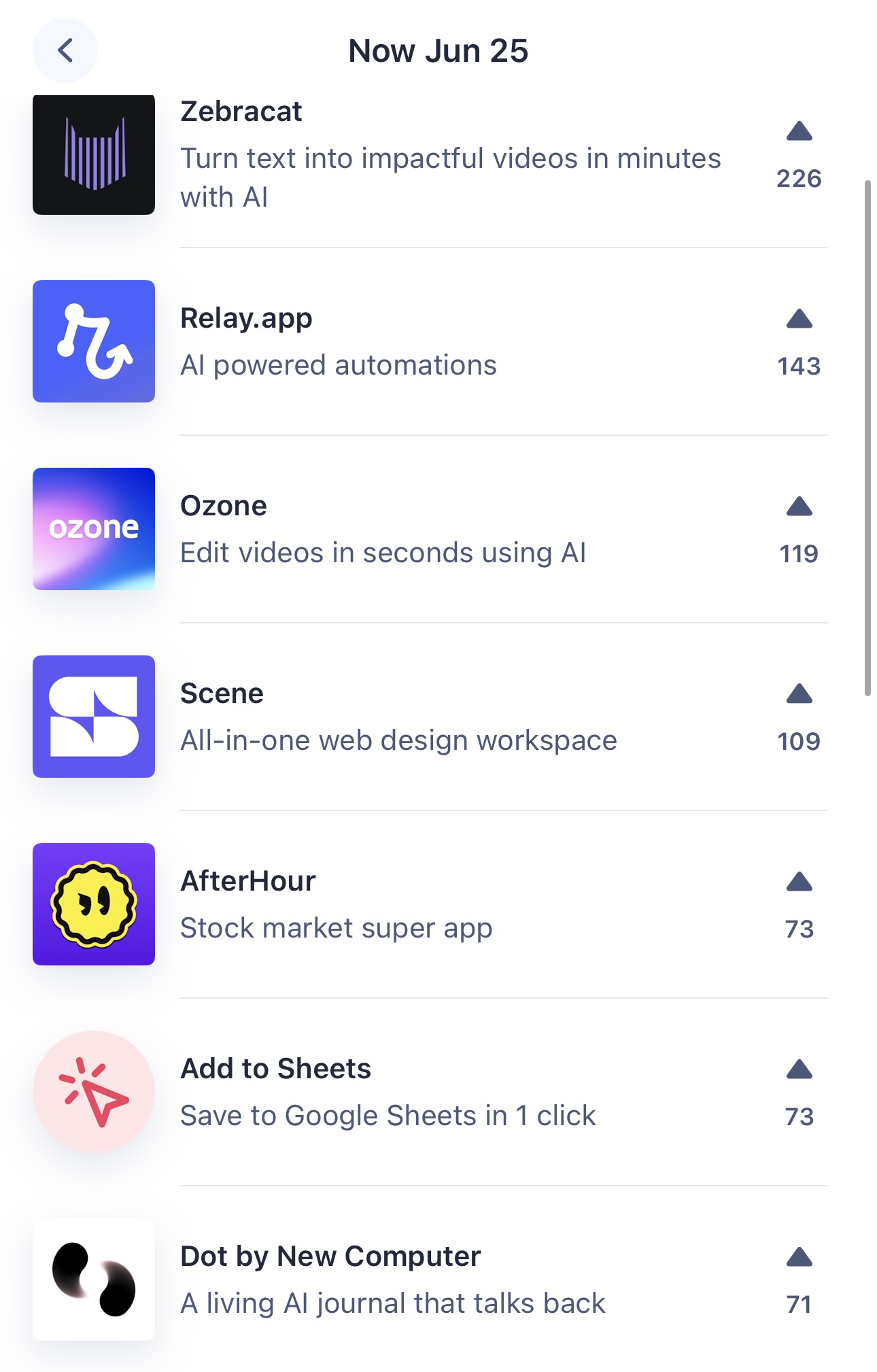Go back using the back arrow
Viewport: 877px width, 1372px height.
pyautogui.click(x=65, y=50)
